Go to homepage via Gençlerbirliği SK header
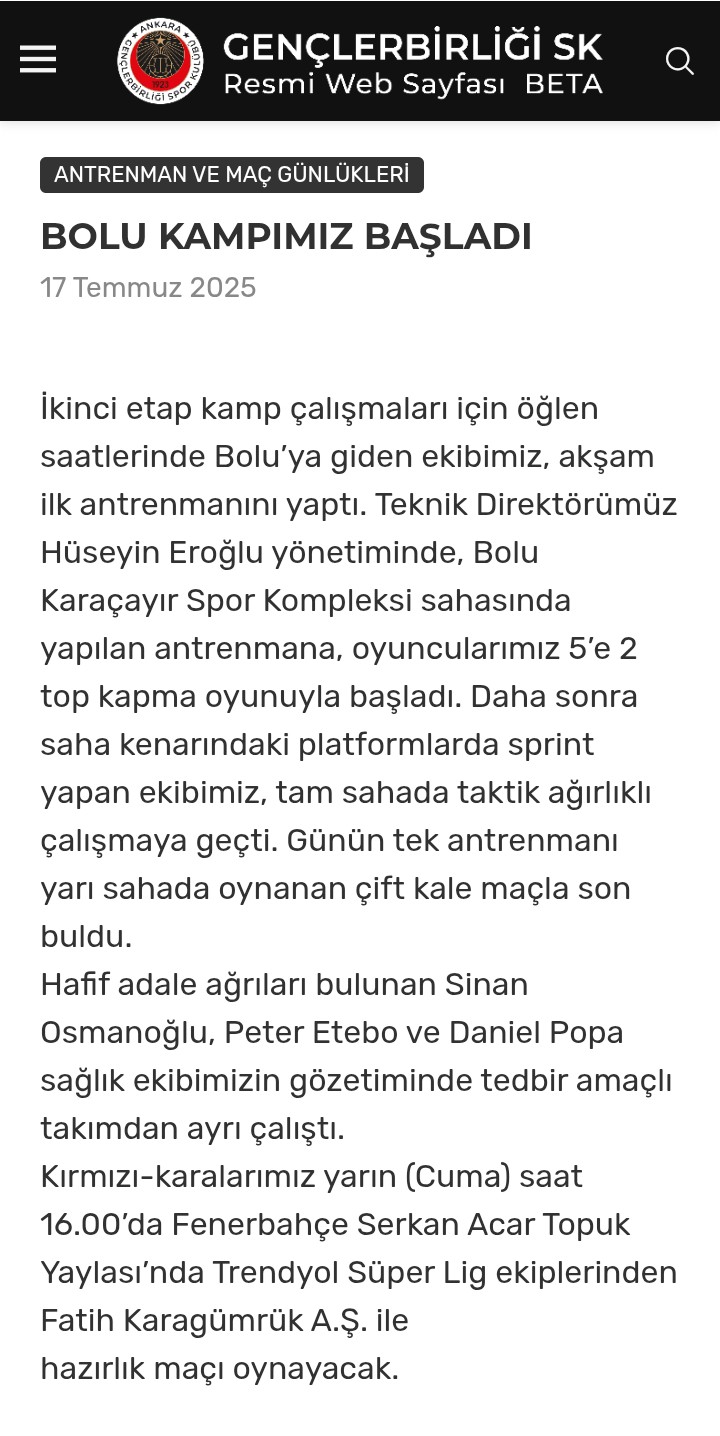The image size is (720, 1436). (x=360, y=61)
